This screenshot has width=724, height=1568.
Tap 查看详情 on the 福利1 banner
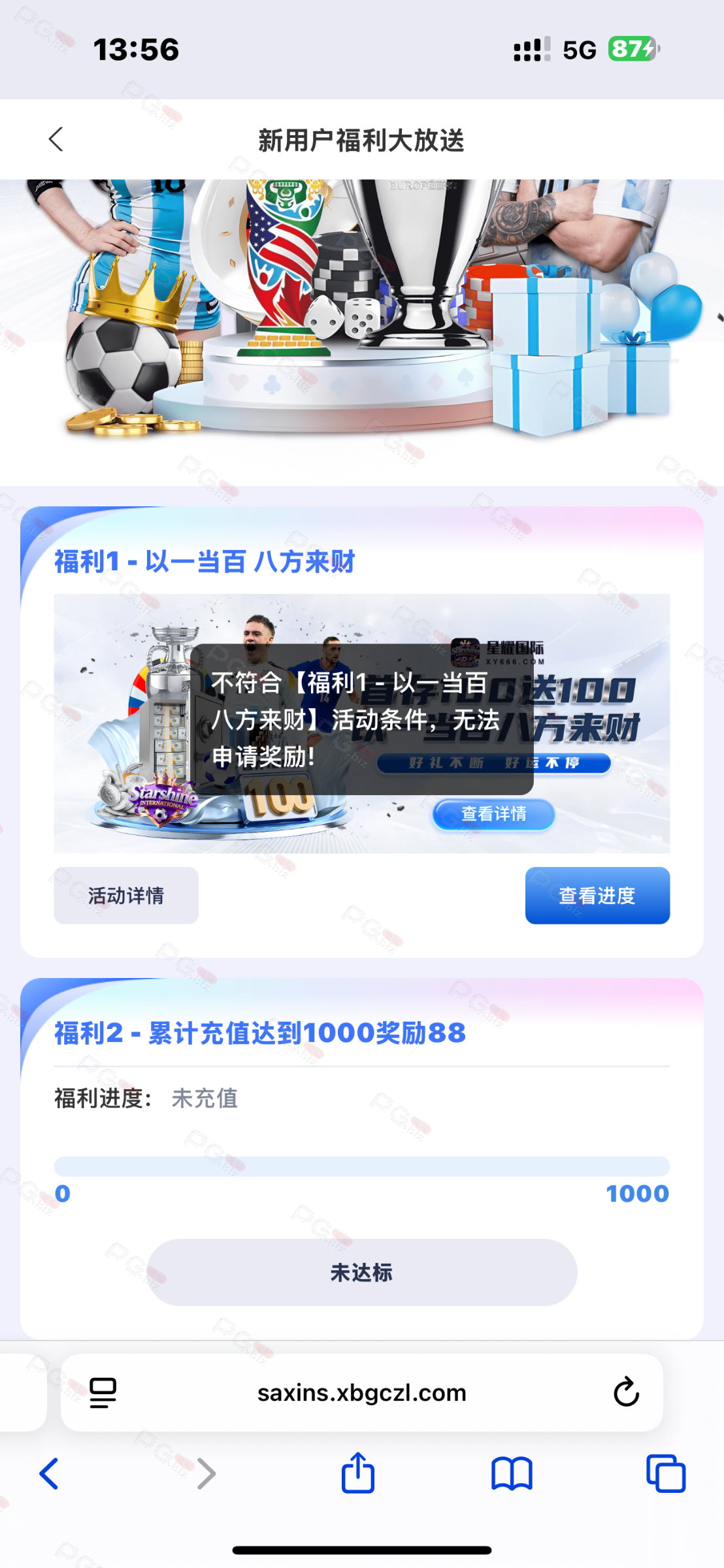click(493, 814)
